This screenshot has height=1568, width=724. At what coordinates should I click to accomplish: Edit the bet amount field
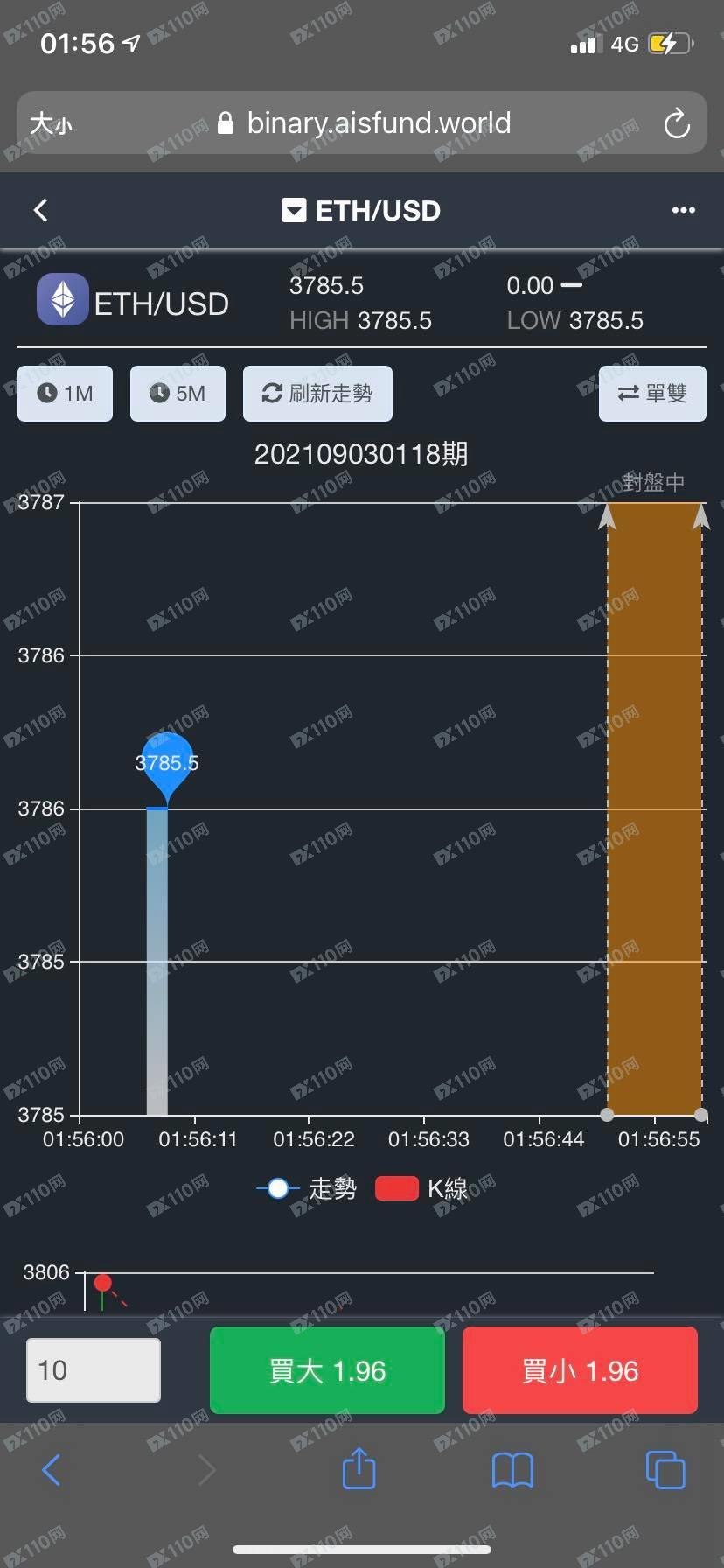click(x=94, y=1370)
